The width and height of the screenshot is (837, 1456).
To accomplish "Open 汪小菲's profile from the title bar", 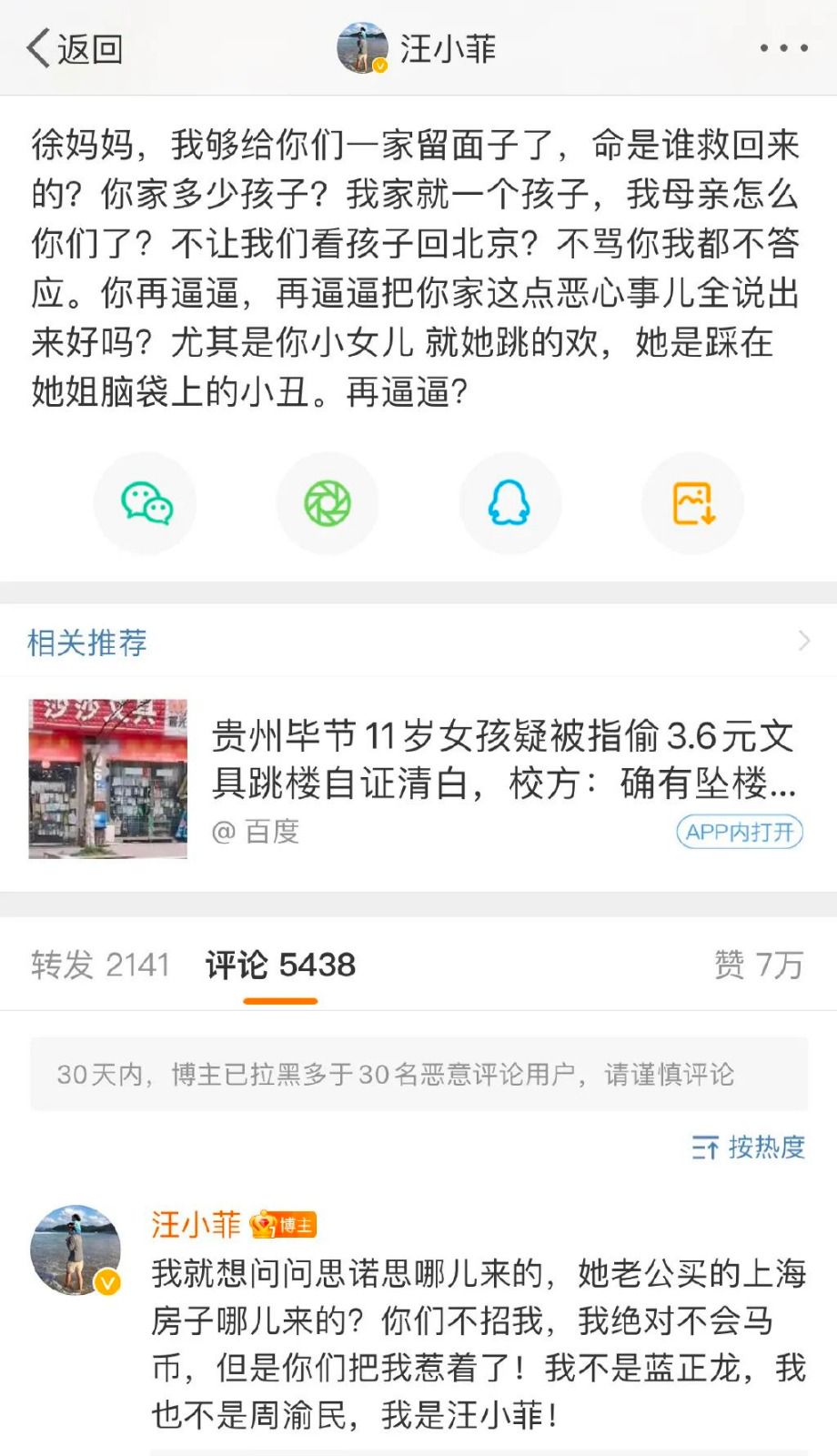I will [x=418, y=48].
